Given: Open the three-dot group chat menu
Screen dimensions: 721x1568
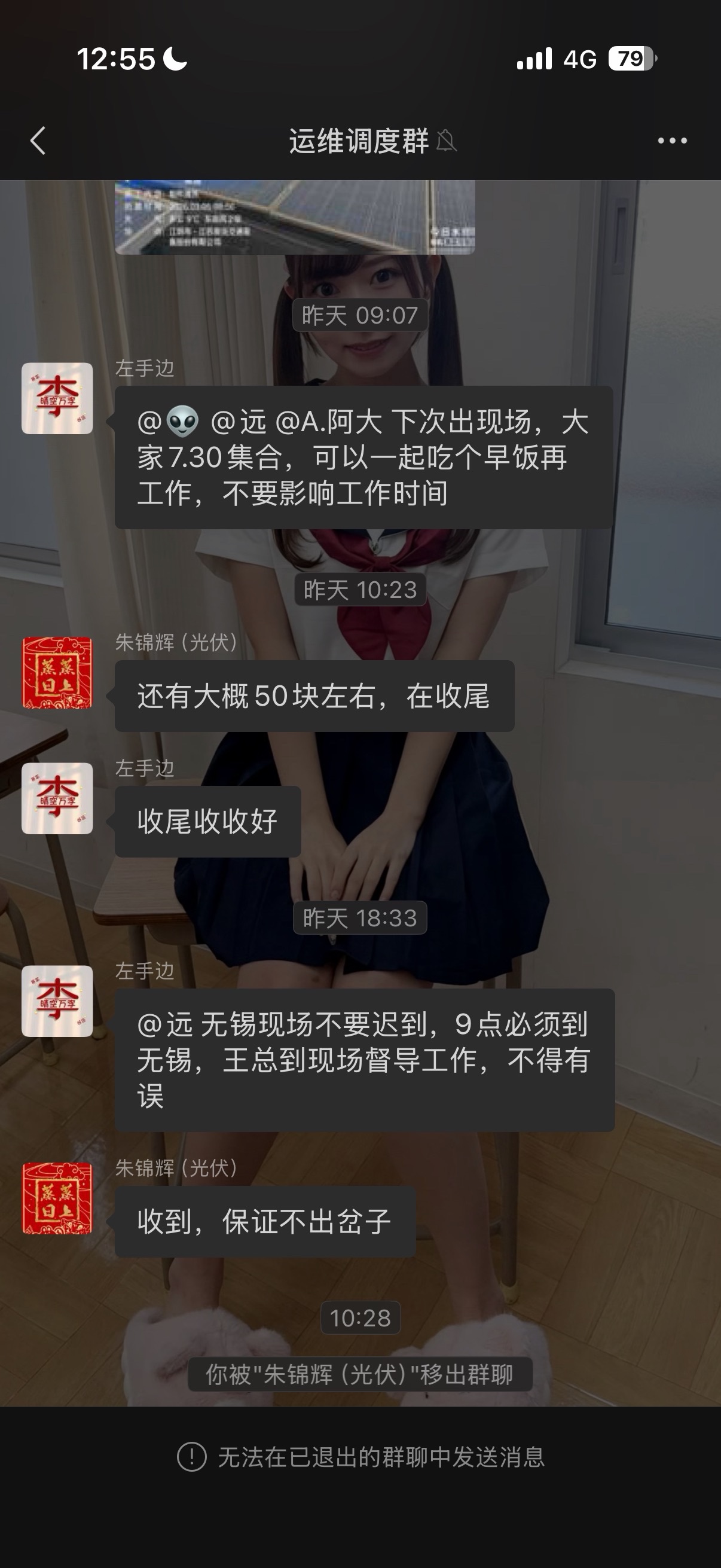Looking at the screenshot, I should (x=672, y=141).
